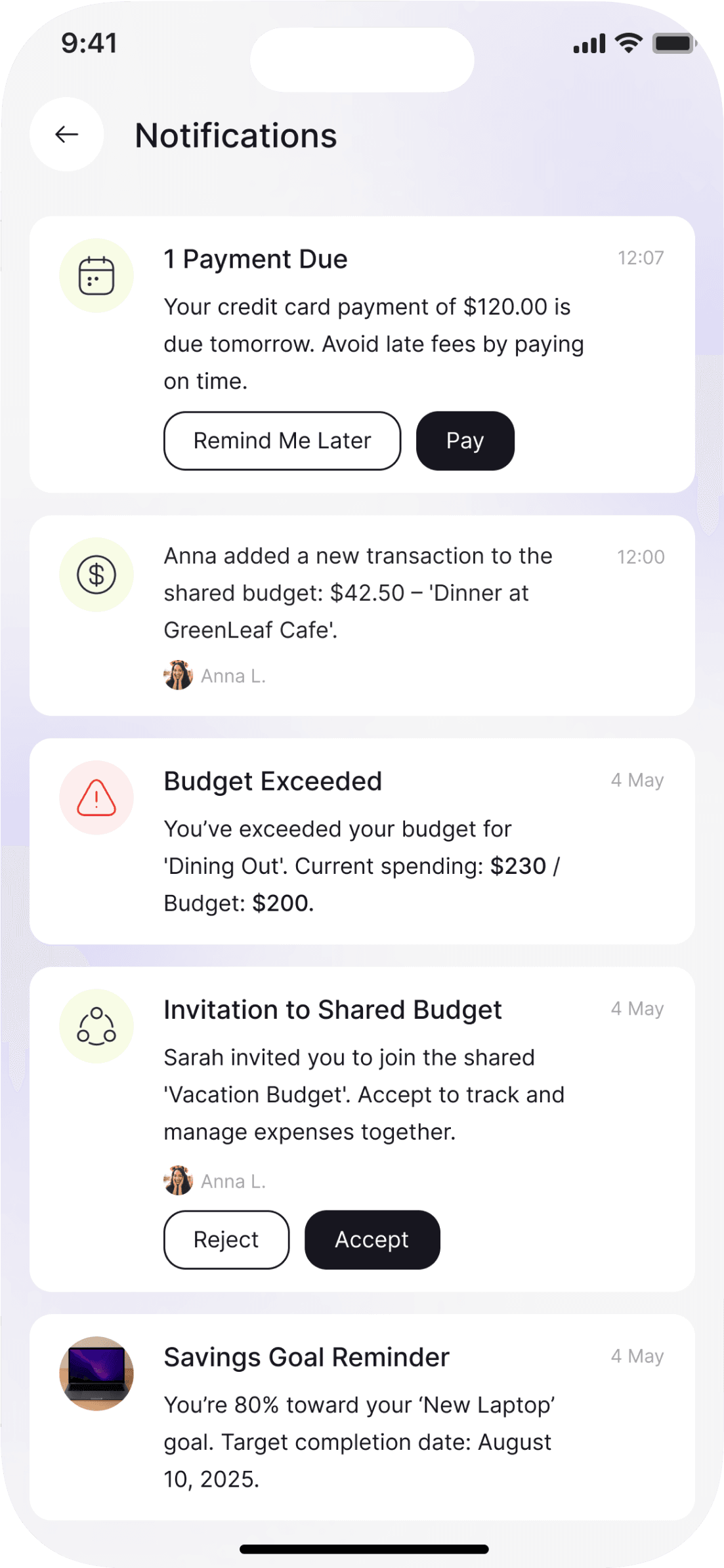Image resolution: width=724 pixels, height=1568 pixels.
Task: View the Savings Goal Reminder notification
Action: click(361, 1417)
